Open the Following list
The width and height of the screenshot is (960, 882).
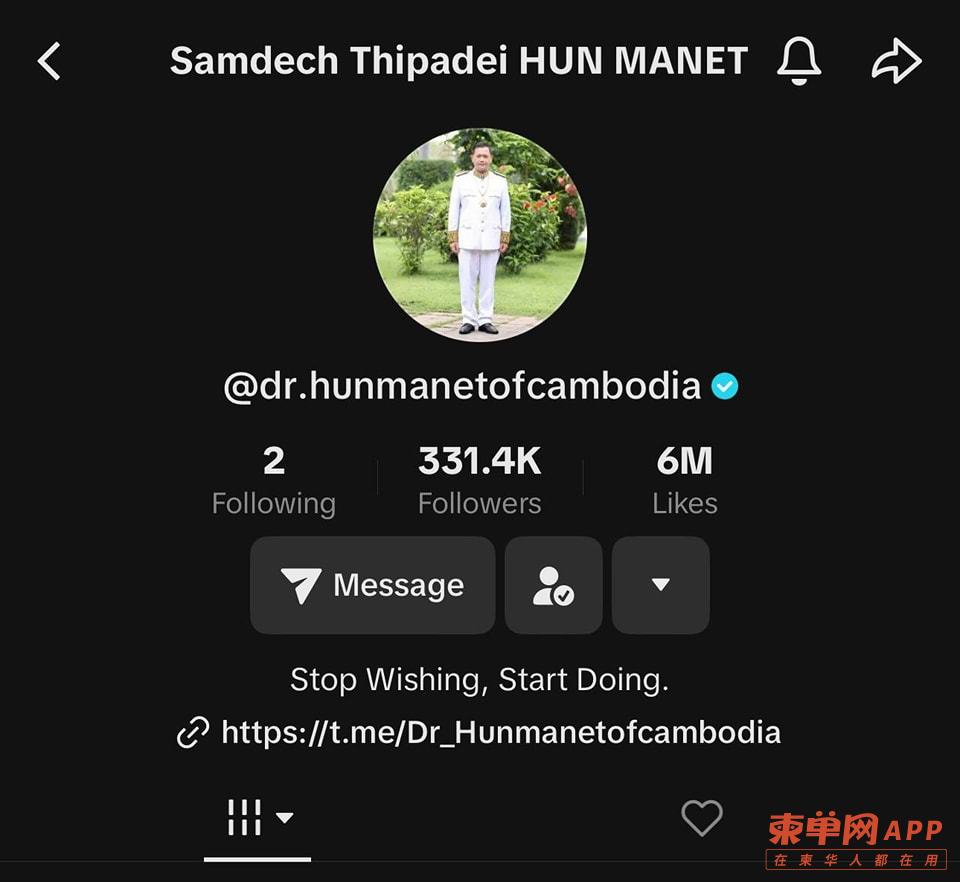[x=273, y=481]
